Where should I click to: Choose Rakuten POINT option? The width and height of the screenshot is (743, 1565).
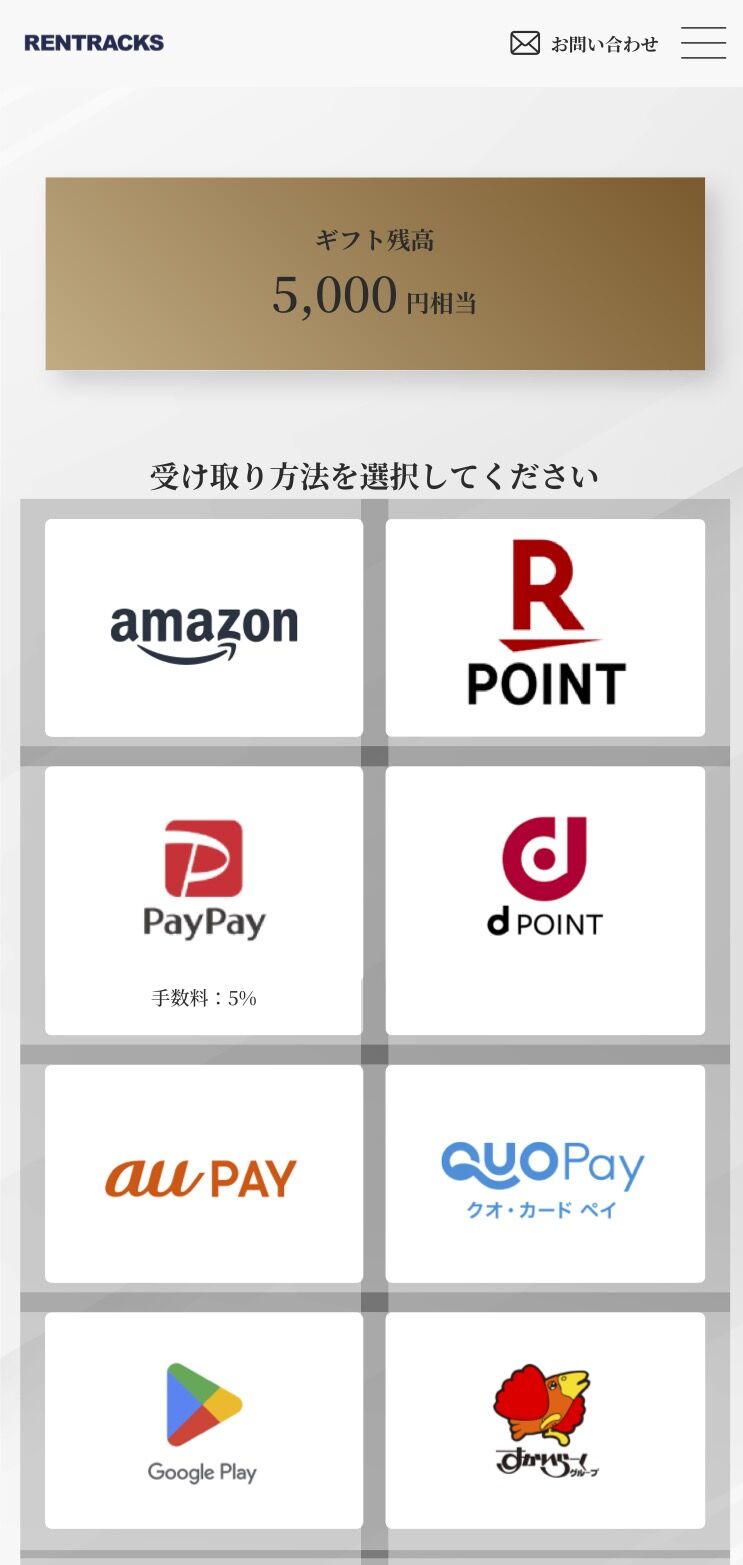click(545, 628)
